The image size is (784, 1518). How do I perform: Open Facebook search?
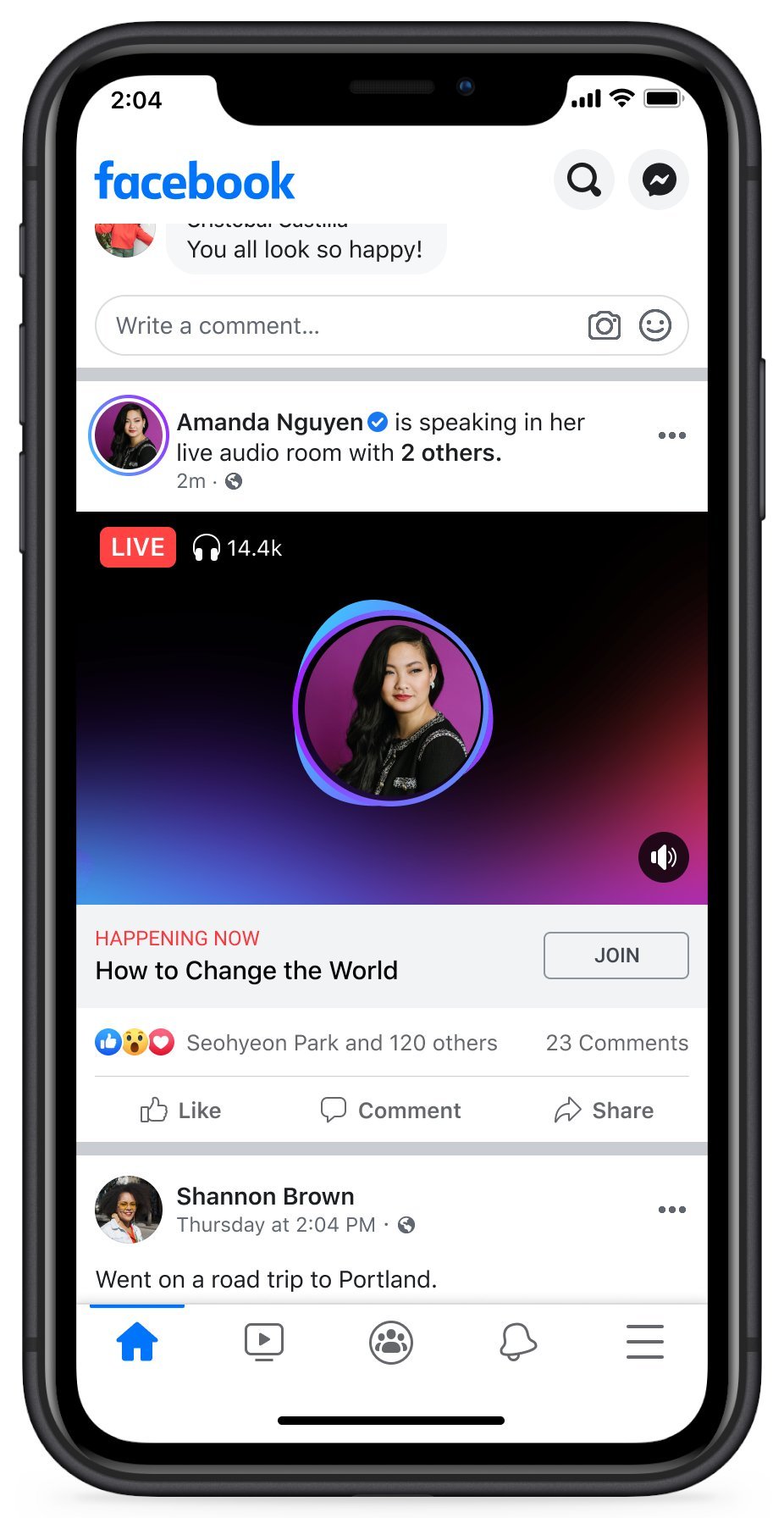pos(584,180)
